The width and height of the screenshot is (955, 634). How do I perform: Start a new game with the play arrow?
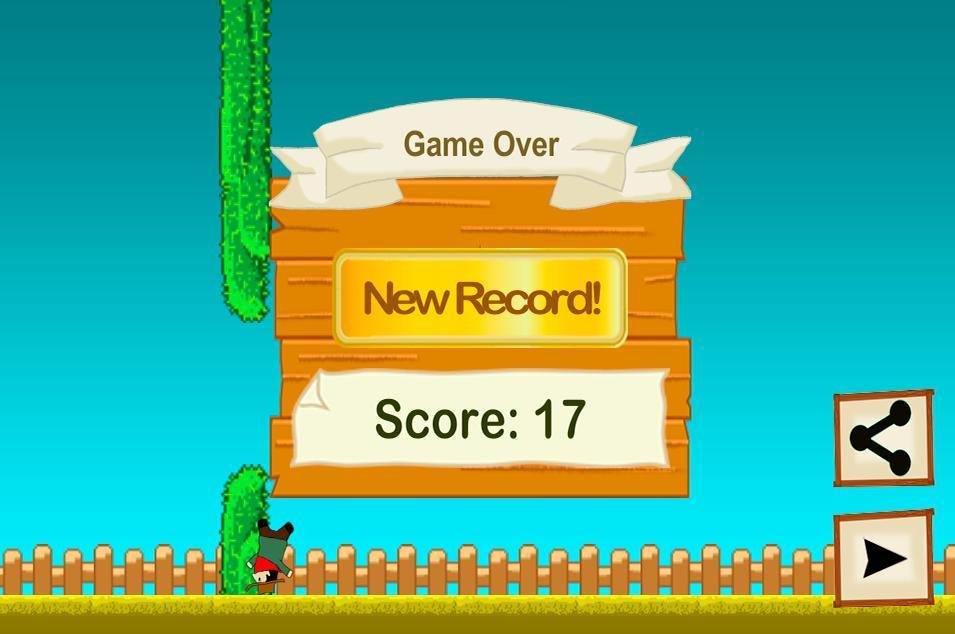883,558
